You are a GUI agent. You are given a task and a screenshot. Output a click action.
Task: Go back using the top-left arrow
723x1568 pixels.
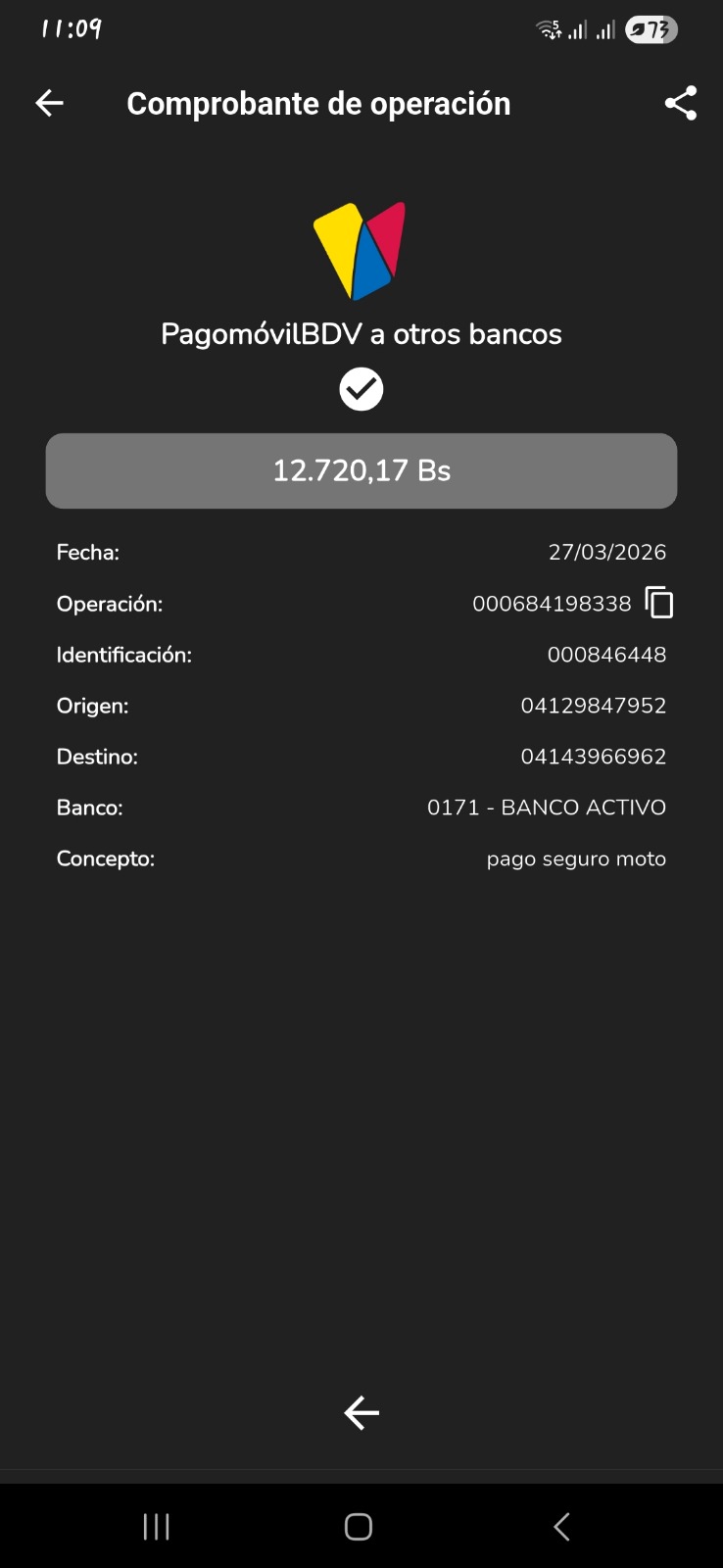pyautogui.click(x=49, y=103)
